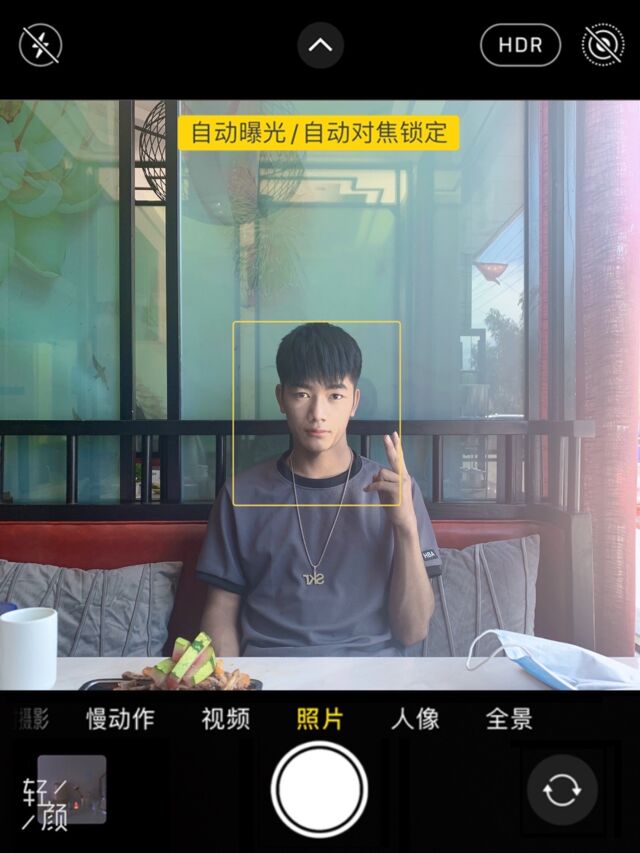Switch to 人像 mode
The width and height of the screenshot is (640, 853).
(415, 719)
